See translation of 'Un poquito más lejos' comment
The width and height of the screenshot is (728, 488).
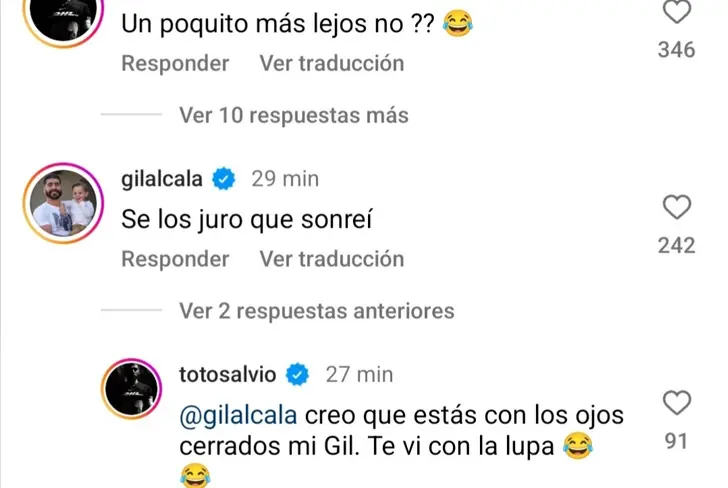click(332, 63)
